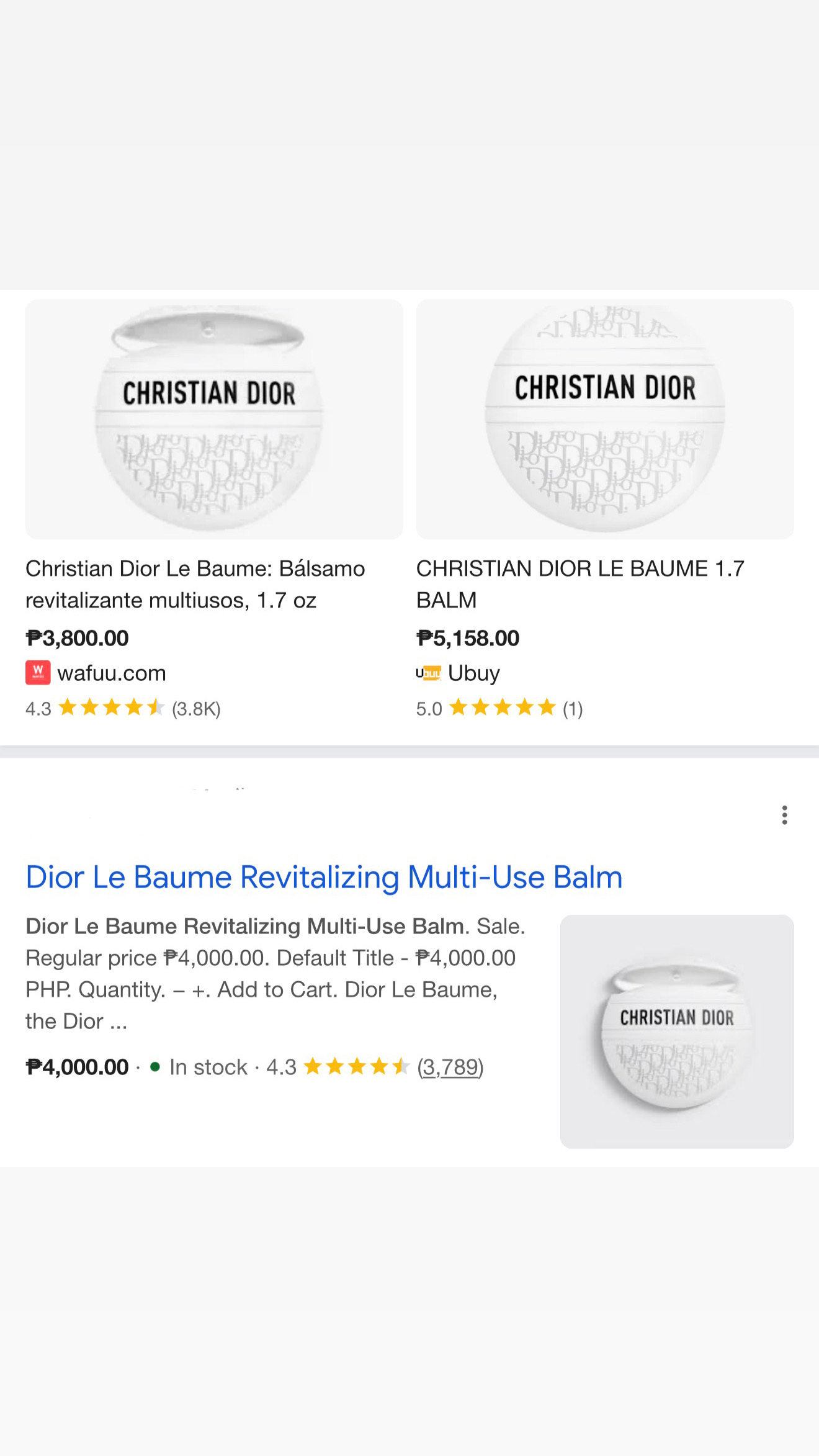Click the In stock status text
Viewport: 819px width, 1456px height.
pyautogui.click(x=209, y=1066)
